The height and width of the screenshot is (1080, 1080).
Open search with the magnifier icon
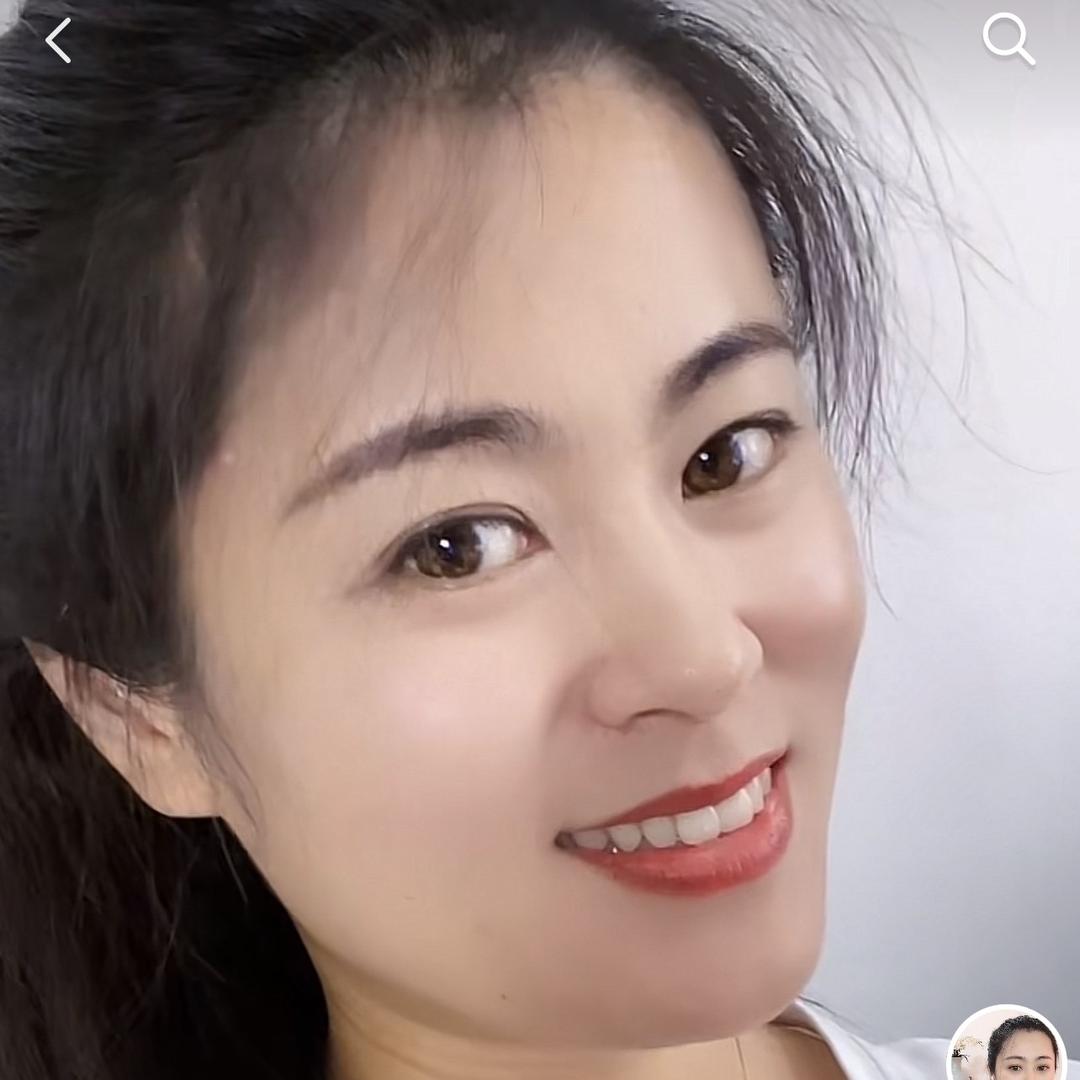[1007, 39]
